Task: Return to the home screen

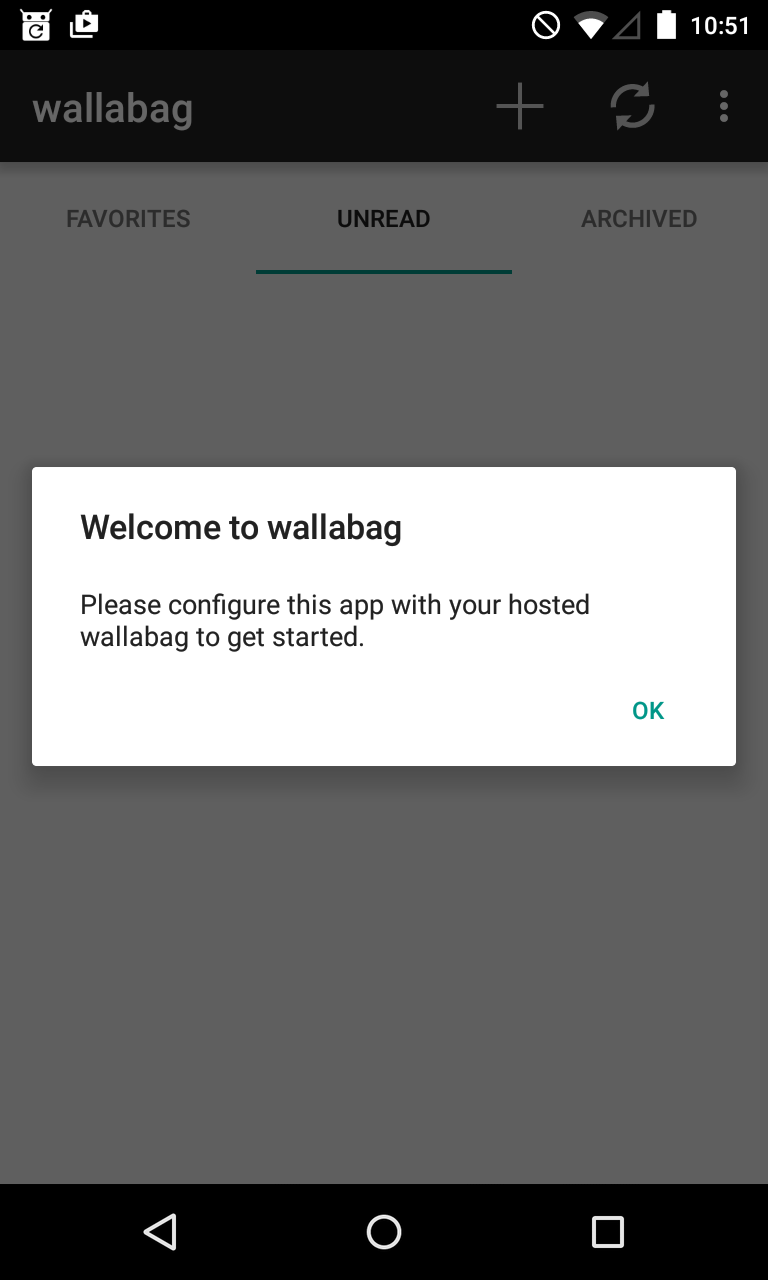Action: (x=384, y=1232)
